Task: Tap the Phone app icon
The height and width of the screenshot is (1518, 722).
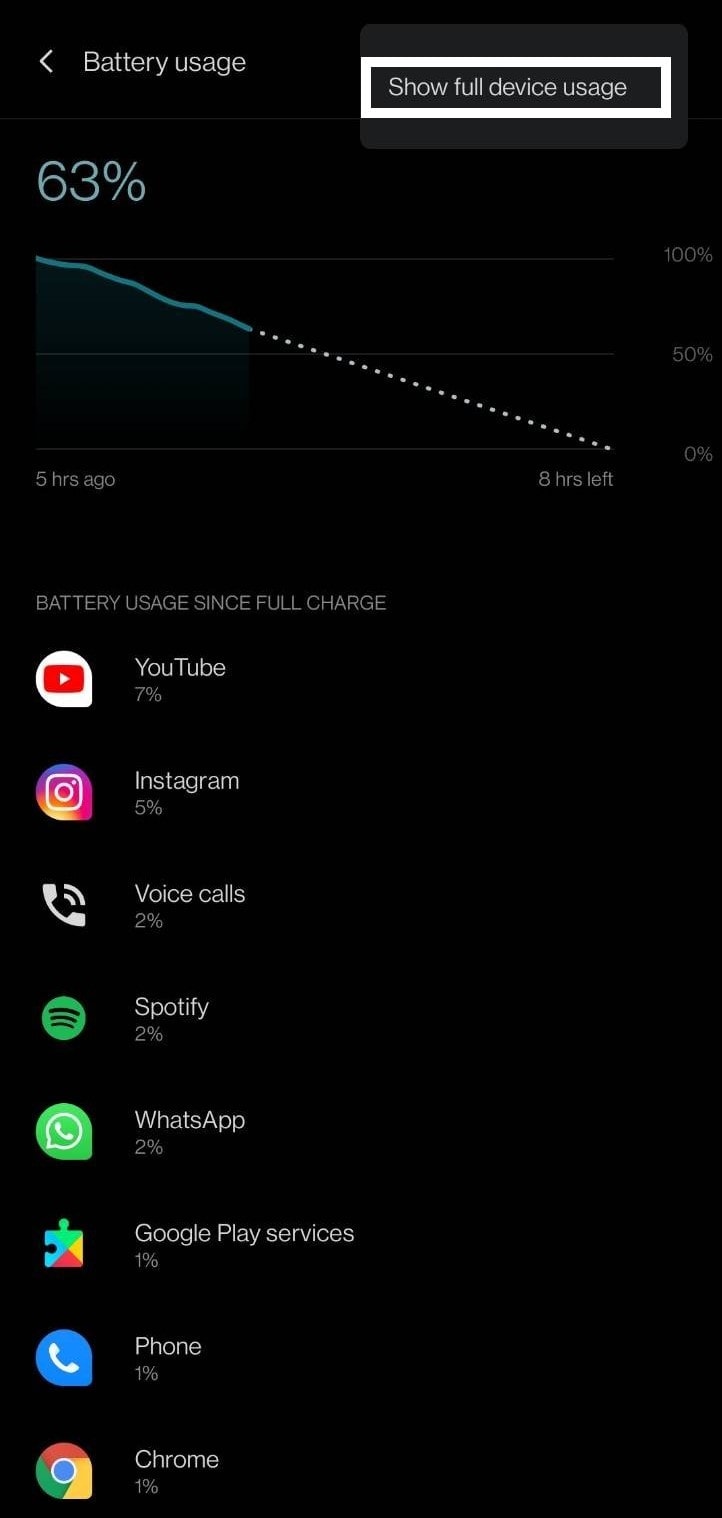Action: 63,1357
